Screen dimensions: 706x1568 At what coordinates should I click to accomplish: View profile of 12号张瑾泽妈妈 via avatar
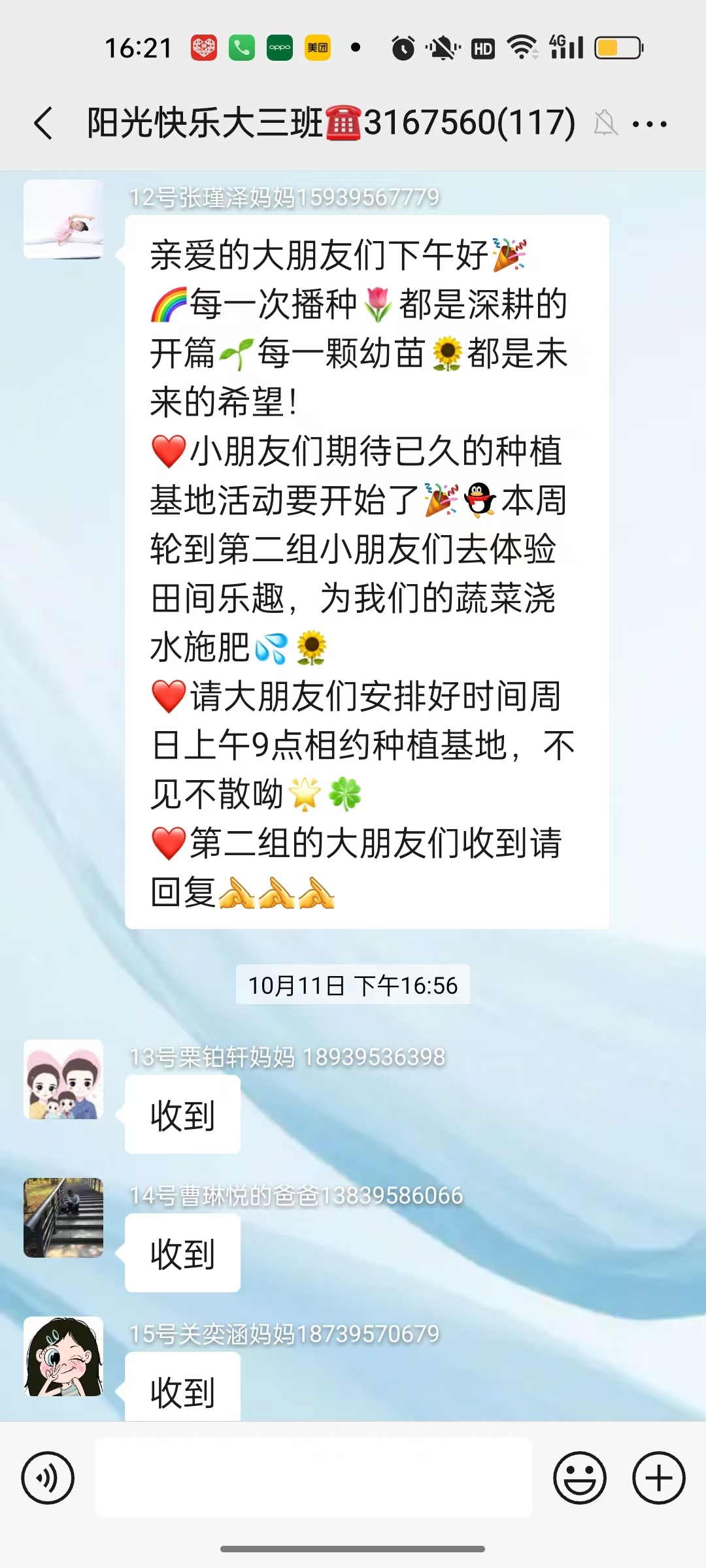[x=63, y=220]
